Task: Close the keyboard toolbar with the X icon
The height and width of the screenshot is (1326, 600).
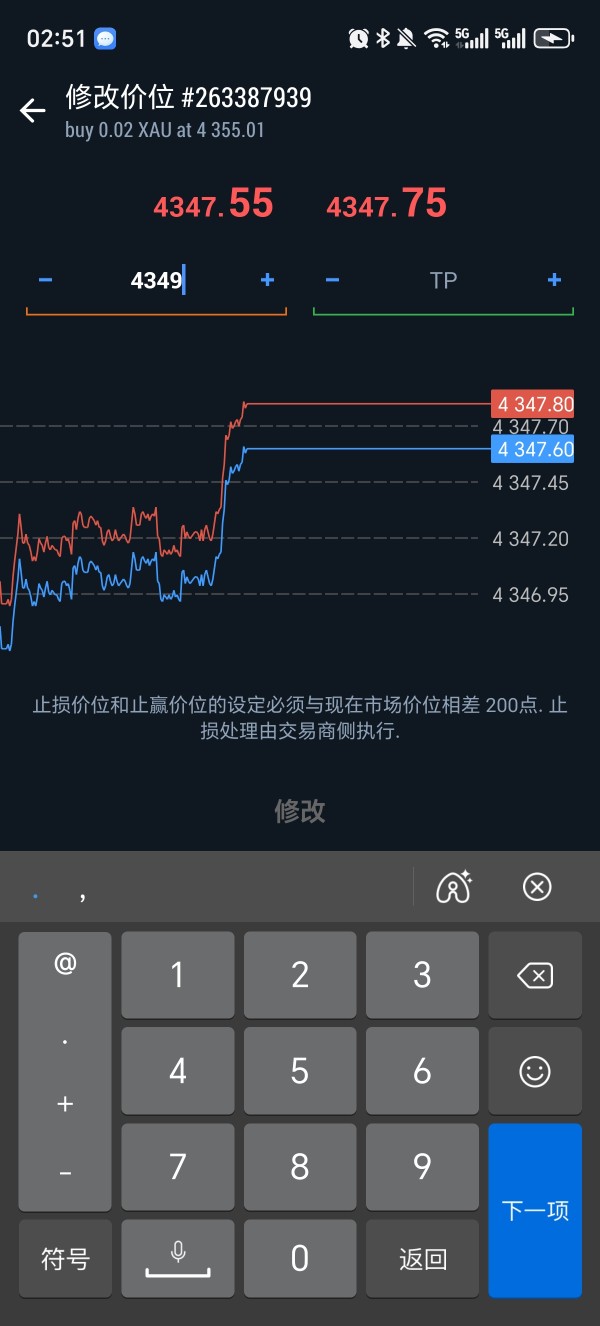Action: click(538, 887)
